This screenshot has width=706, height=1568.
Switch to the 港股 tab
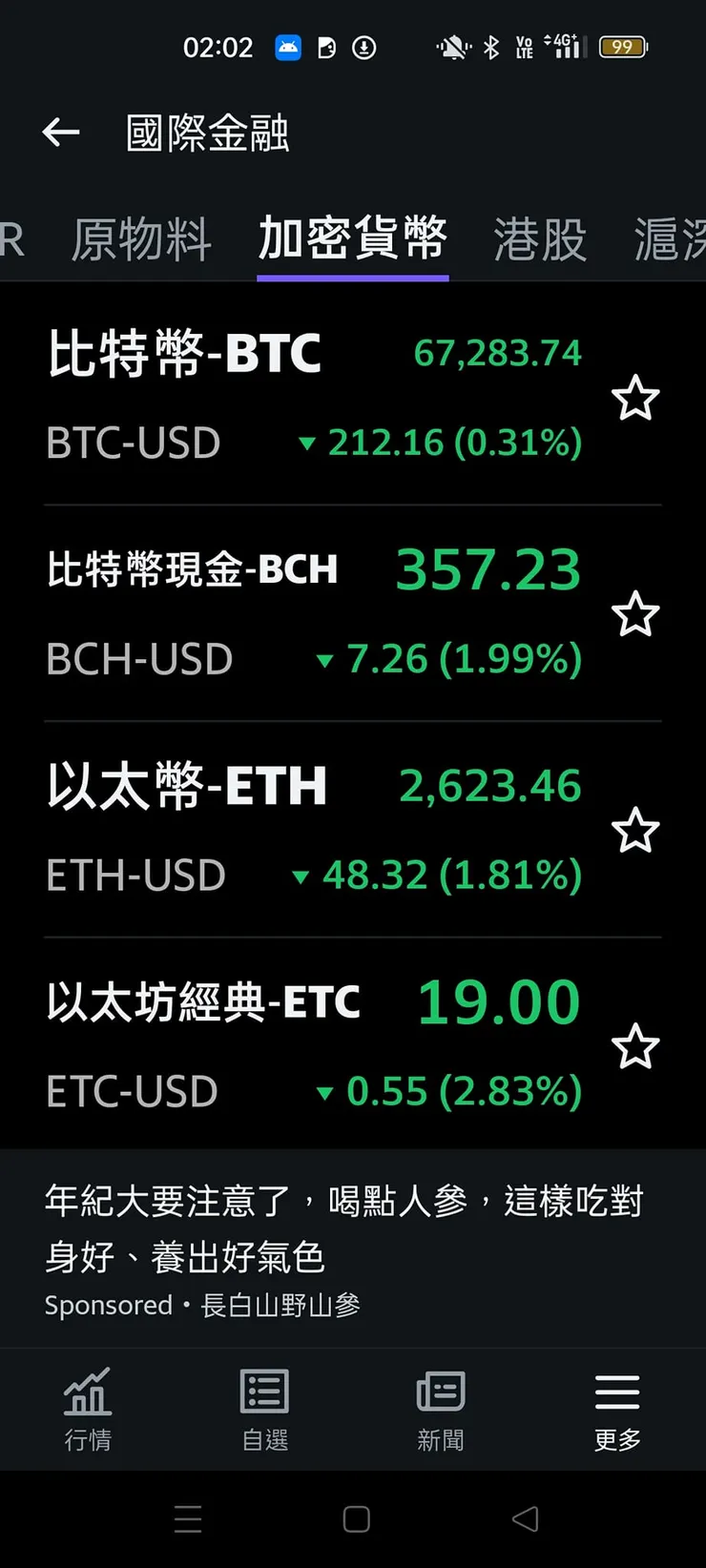pyautogui.click(x=540, y=238)
